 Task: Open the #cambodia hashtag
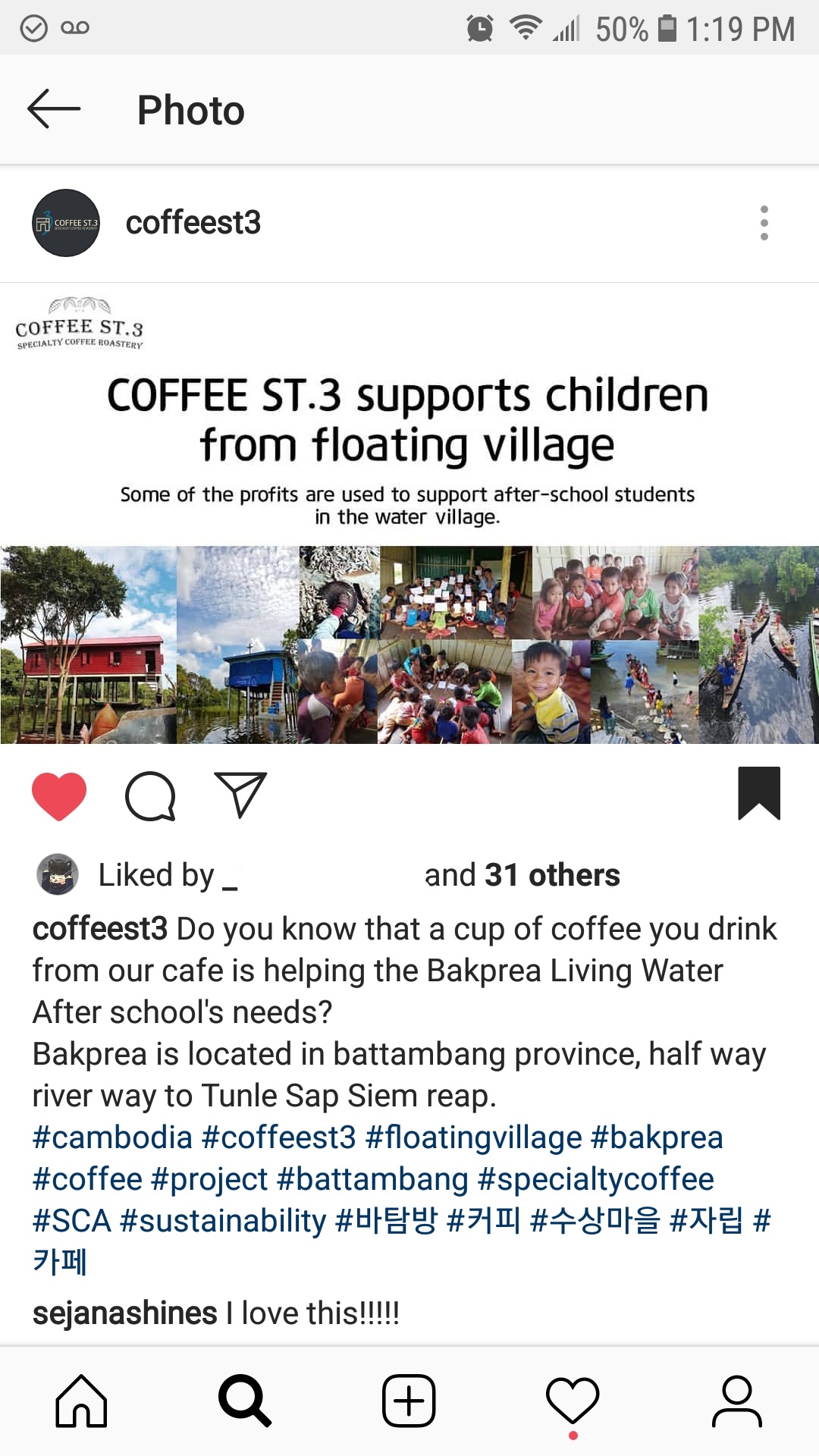[x=112, y=1137]
